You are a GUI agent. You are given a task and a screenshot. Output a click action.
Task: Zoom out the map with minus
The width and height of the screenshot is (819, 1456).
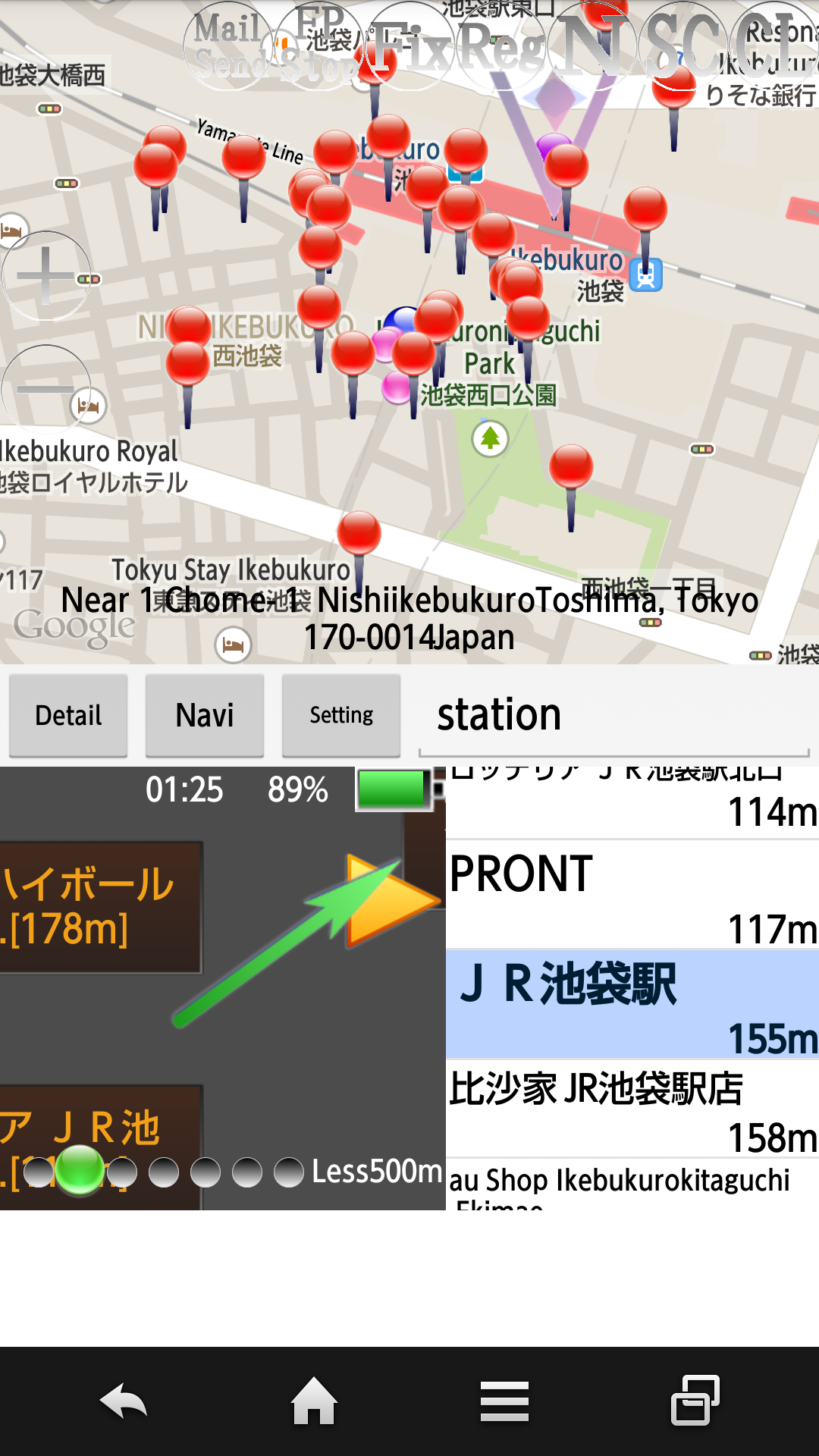(45, 390)
